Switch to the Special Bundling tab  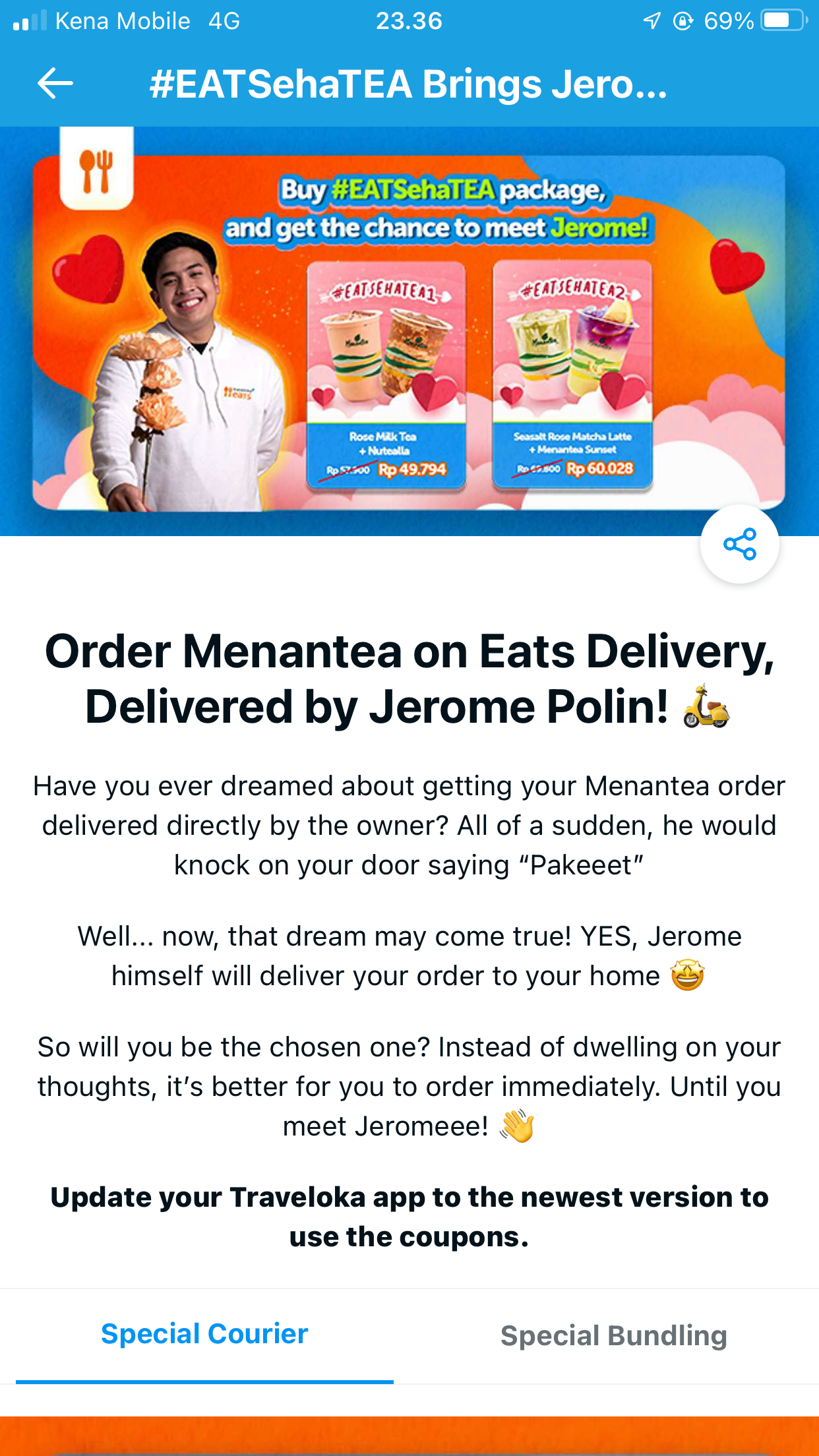click(x=613, y=1335)
